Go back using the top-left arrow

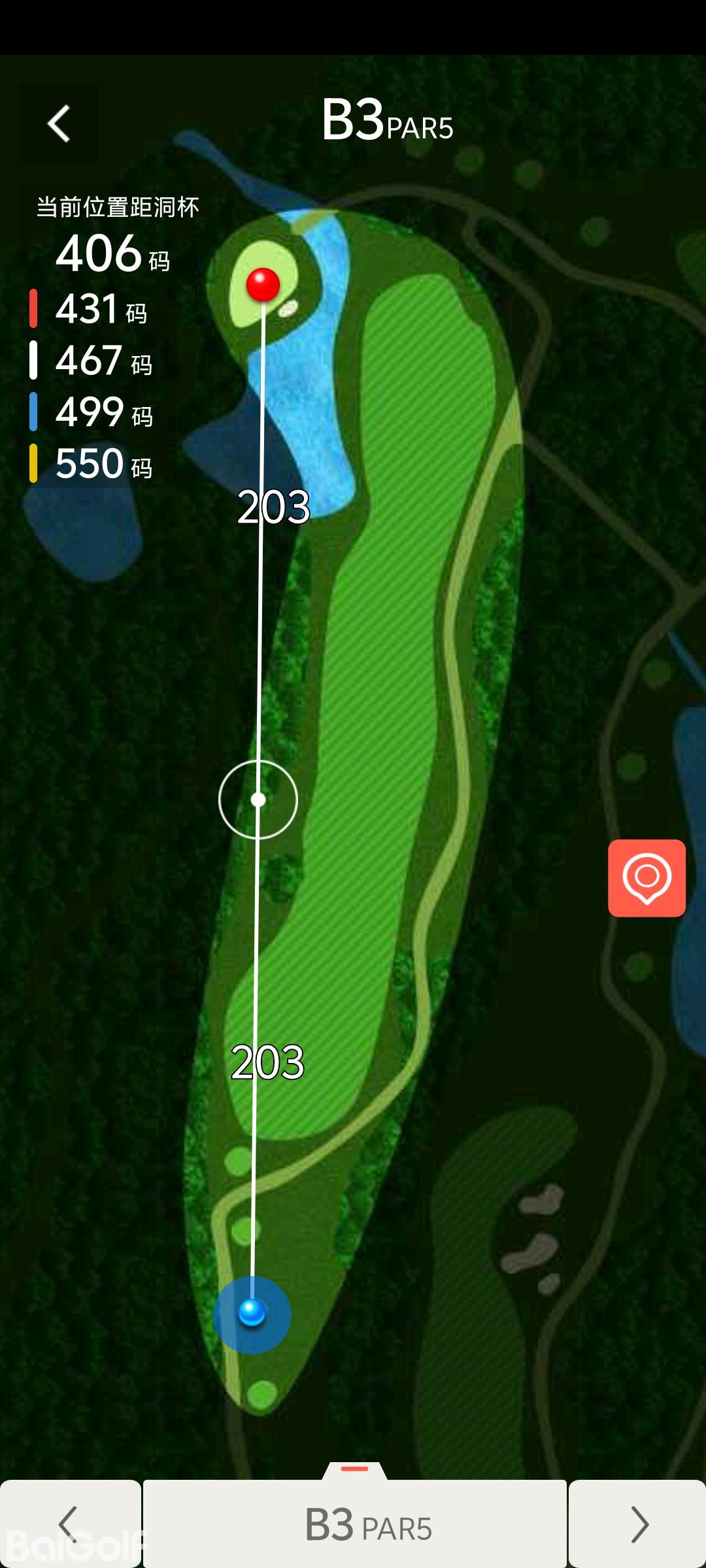pyautogui.click(x=59, y=123)
